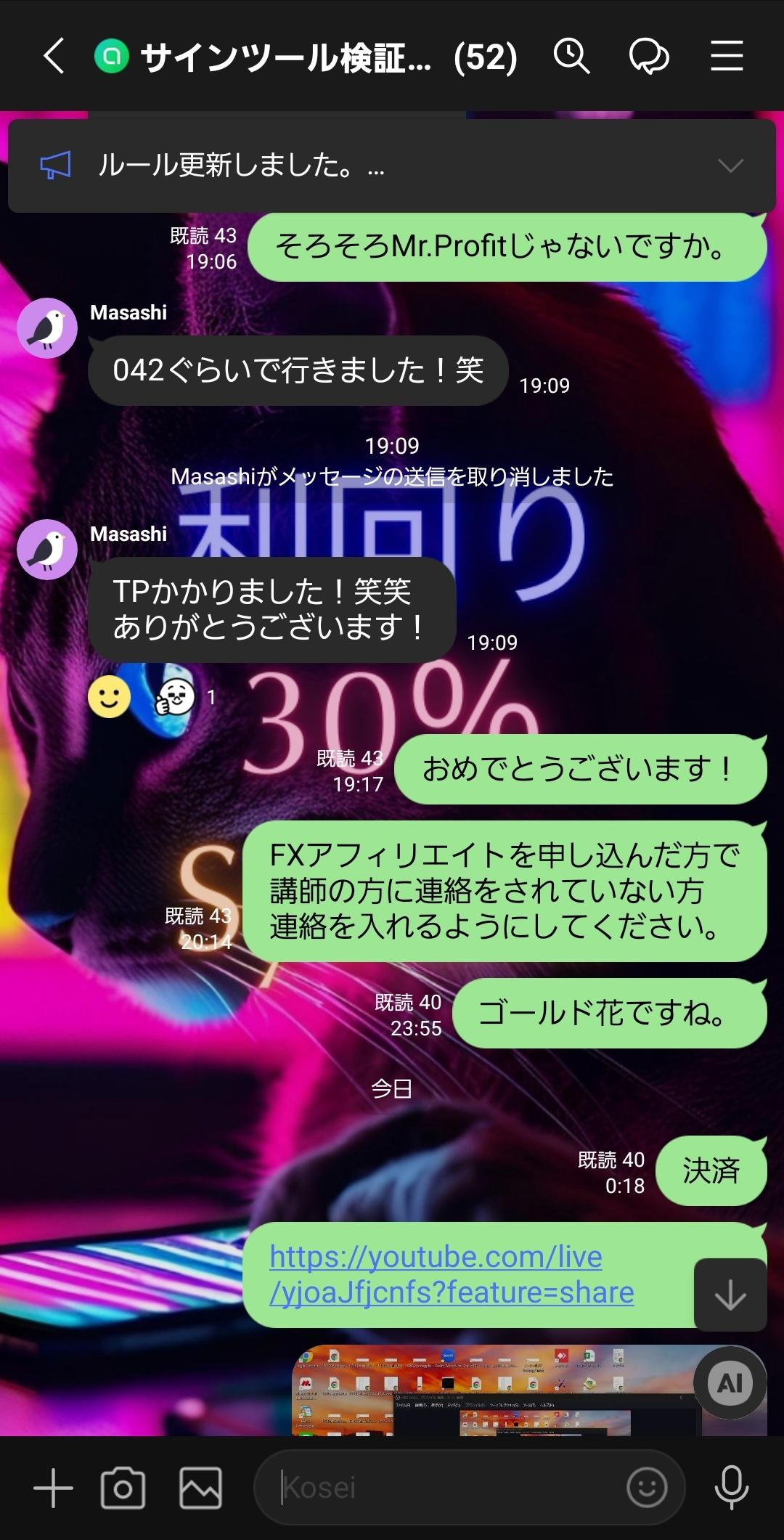Viewport: 784px width, 1540px height.
Task: Open the plus attachment menu
Action: point(54,1488)
